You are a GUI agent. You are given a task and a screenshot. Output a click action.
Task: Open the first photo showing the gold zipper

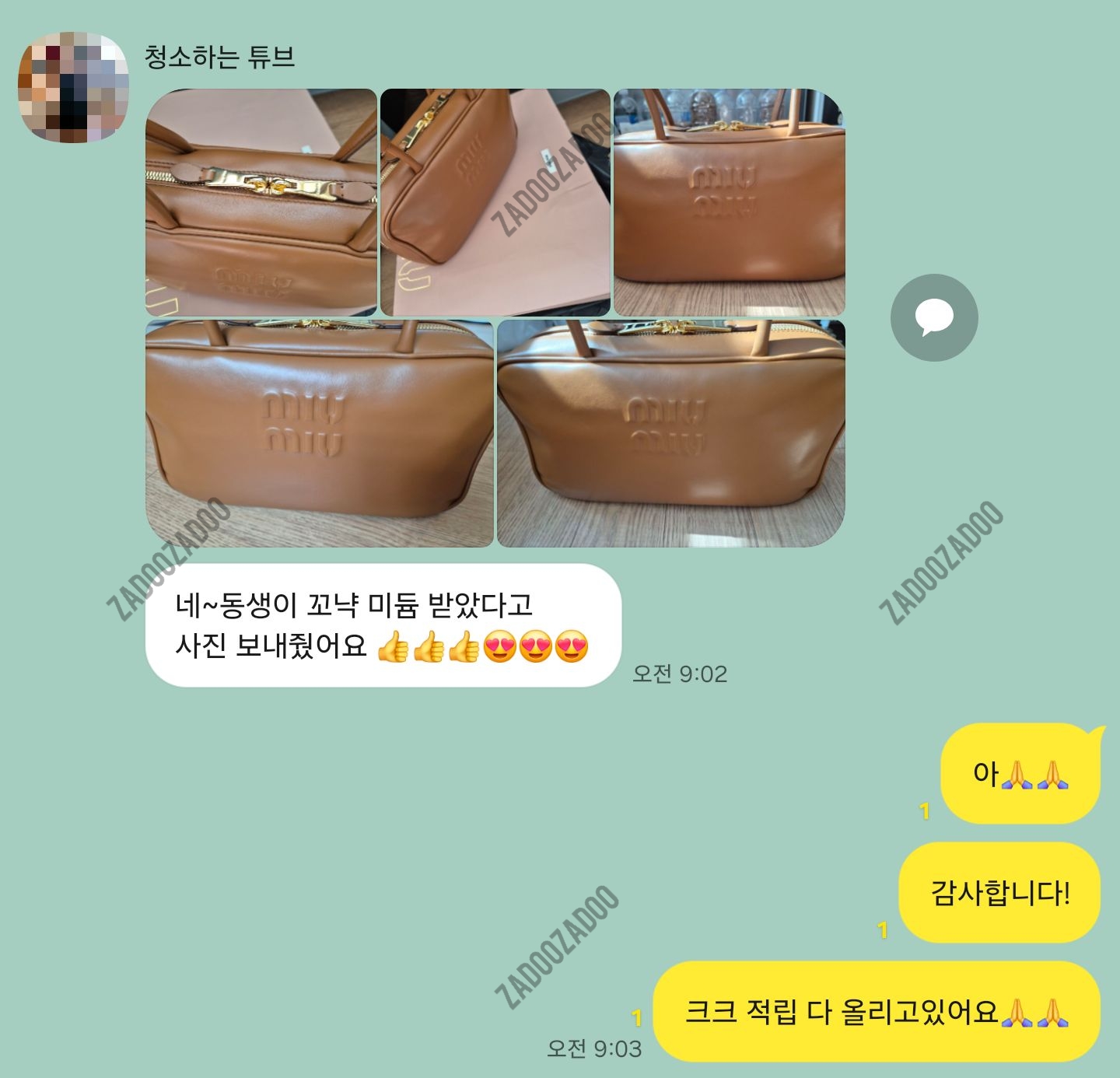(x=261, y=202)
